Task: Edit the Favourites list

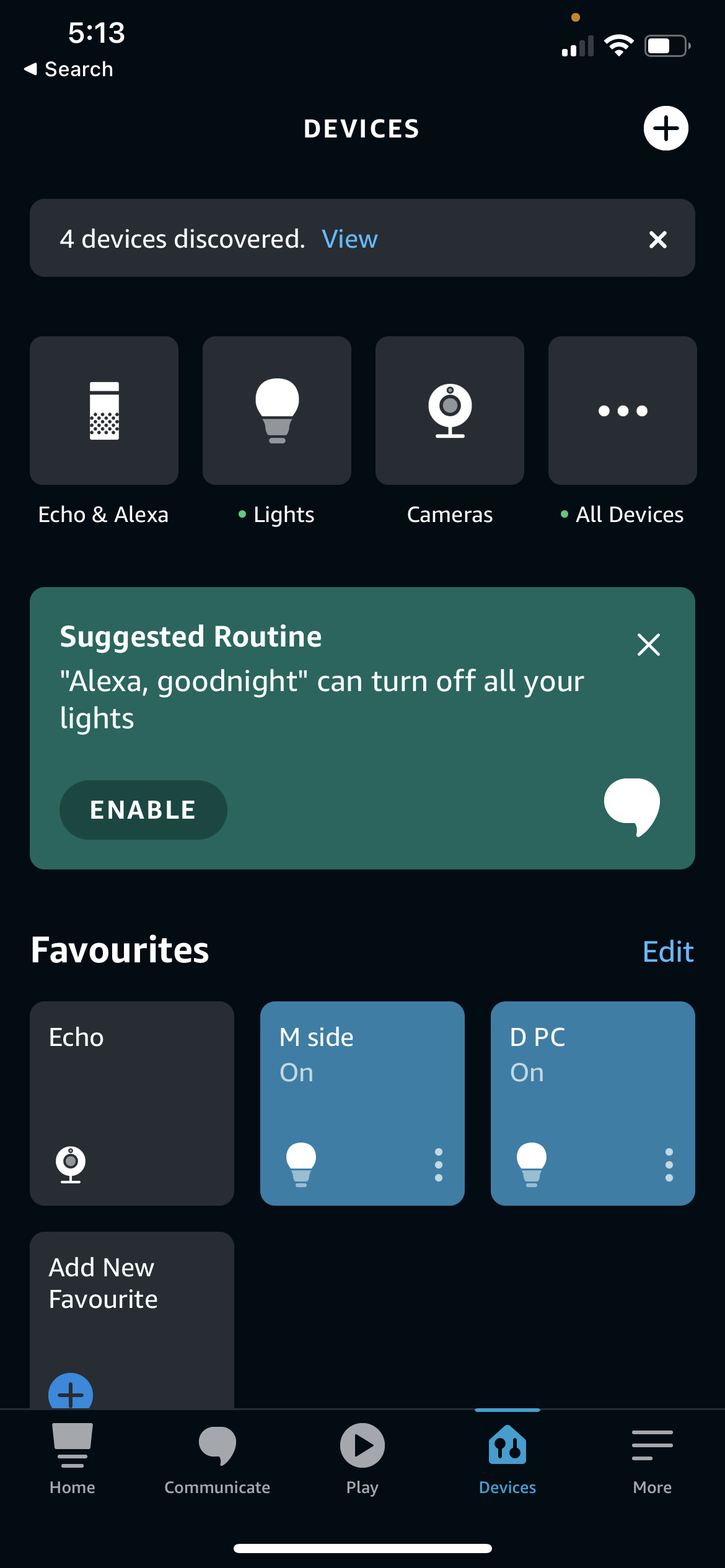Action: pyautogui.click(x=667, y=951)
